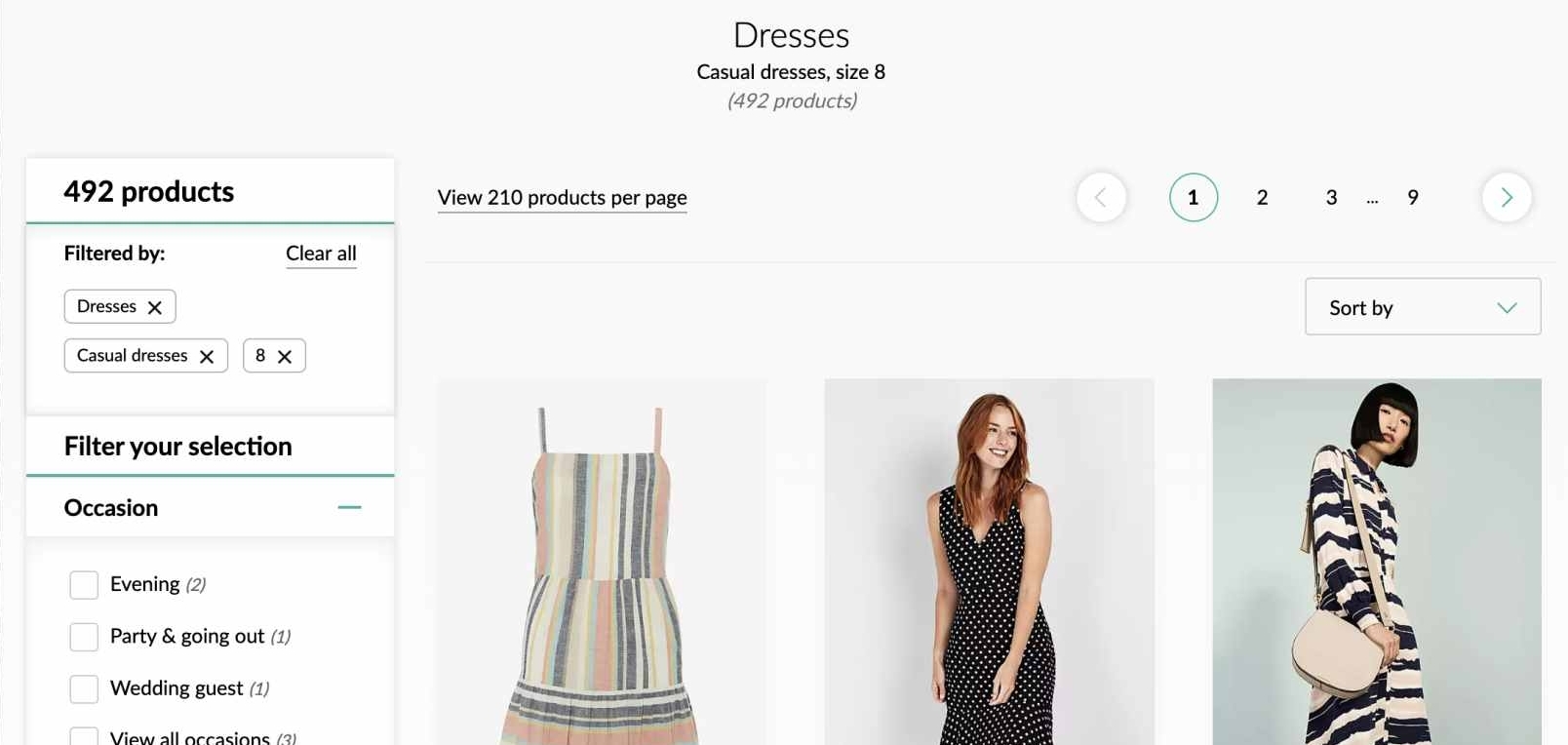
Task: Check the Evening occasion filter
Action: 84,585
